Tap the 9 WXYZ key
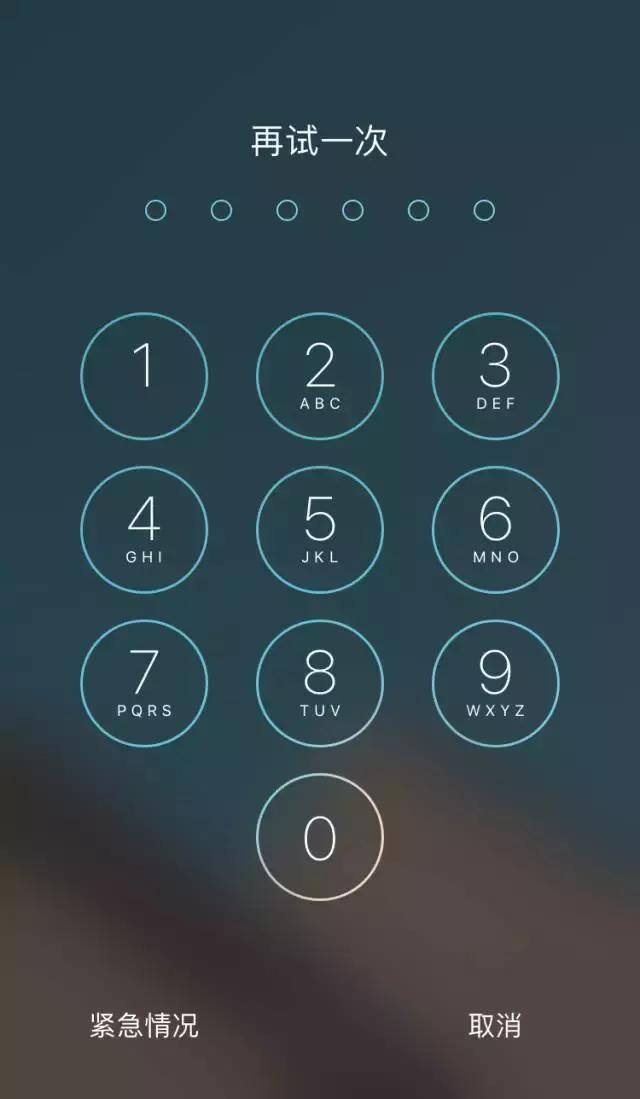Image resolution: width=640 pixels, height=1099 pixels. [x=495, y=683]
